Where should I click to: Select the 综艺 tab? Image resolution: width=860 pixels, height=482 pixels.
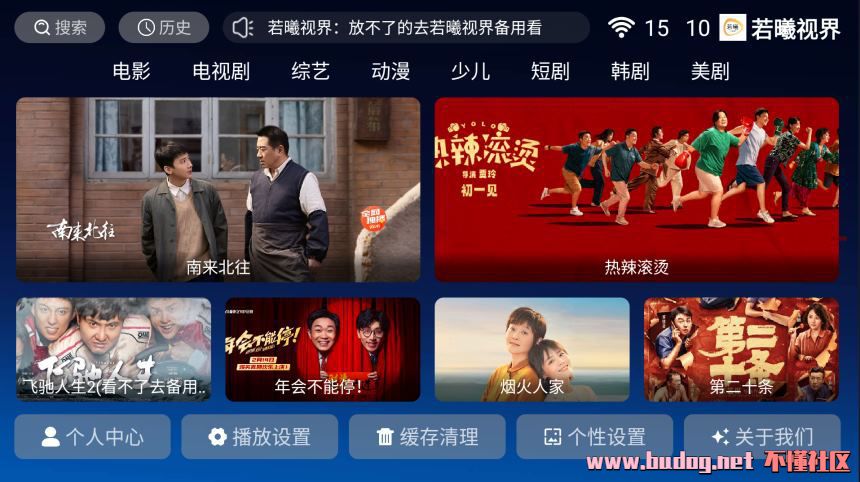tap(310, 71)
